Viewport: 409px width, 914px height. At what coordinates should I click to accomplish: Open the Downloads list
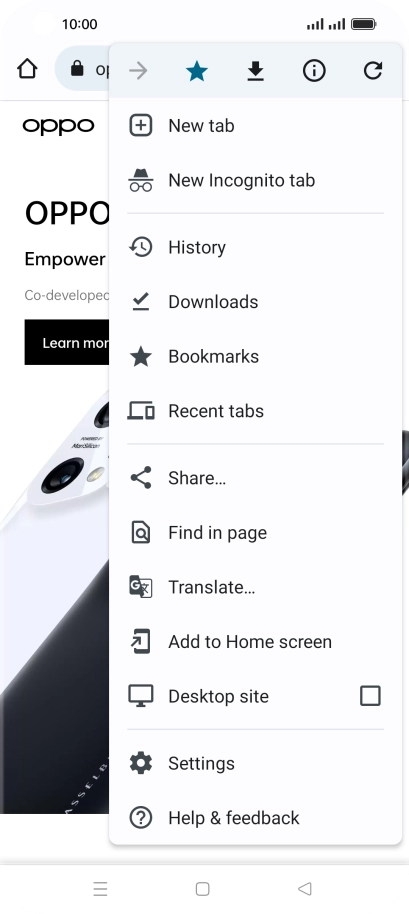255,302
